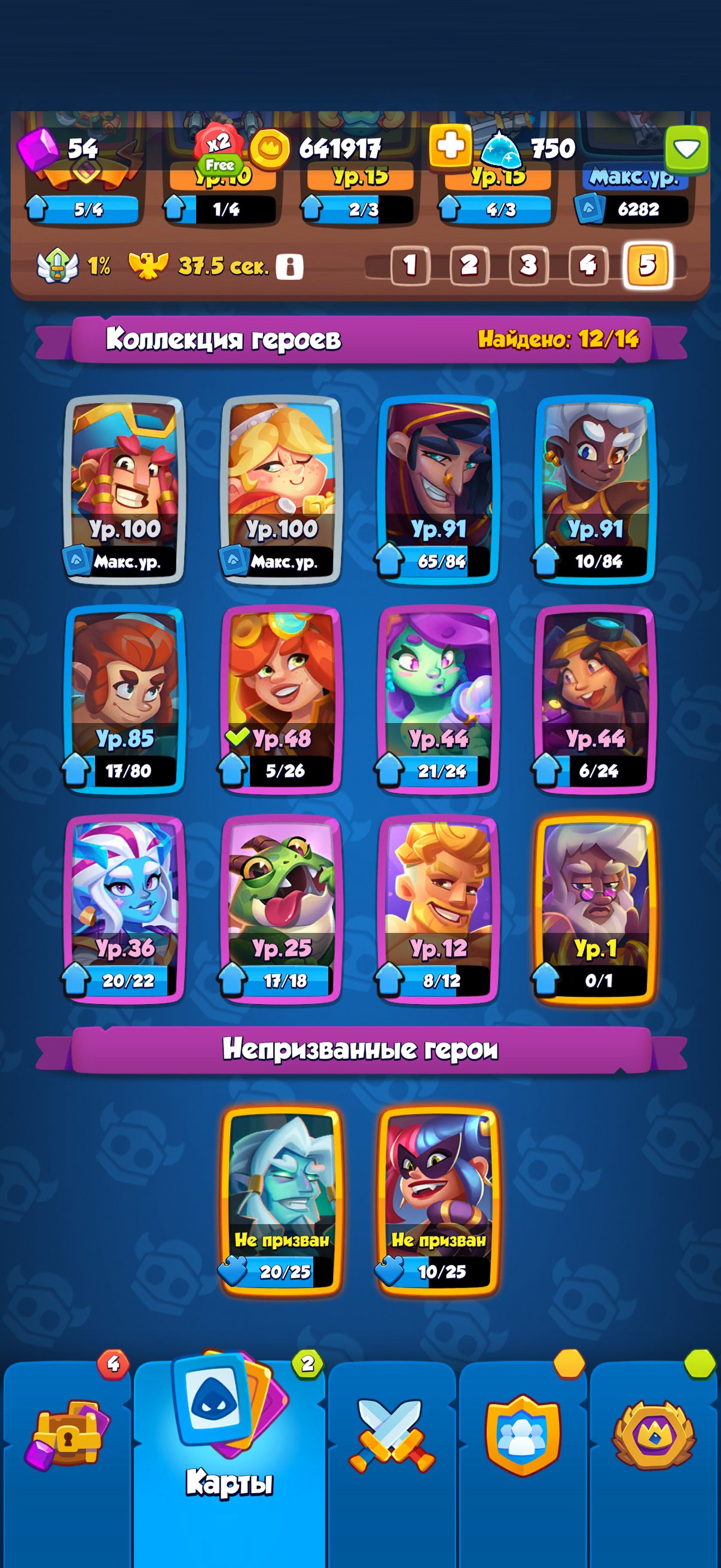Open the level 1 hero card 0/1
The height and width of the screenshot is (1568, 721).
[x=595, y=910]
